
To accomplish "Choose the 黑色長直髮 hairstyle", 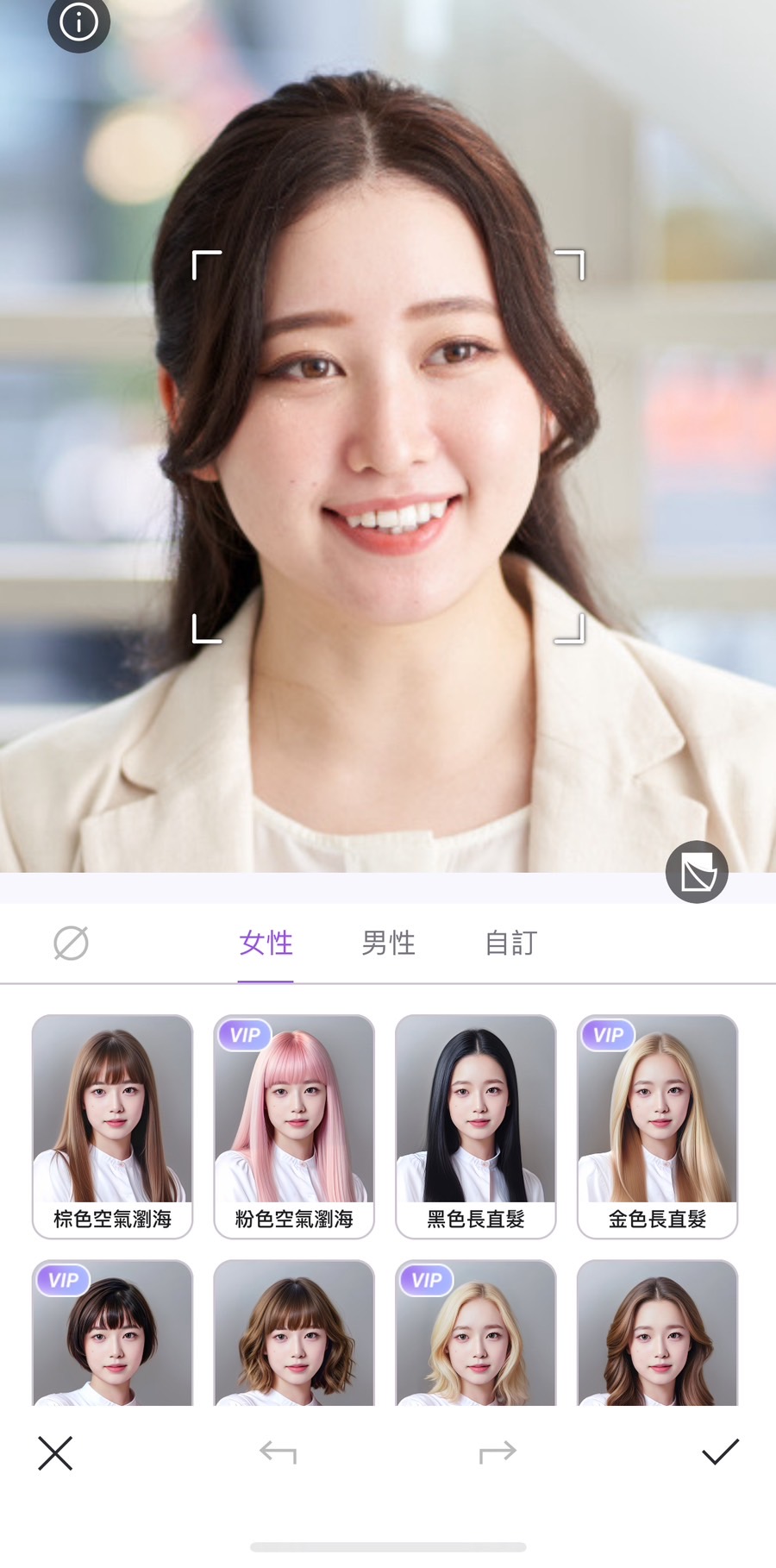I will [476, 1126].
